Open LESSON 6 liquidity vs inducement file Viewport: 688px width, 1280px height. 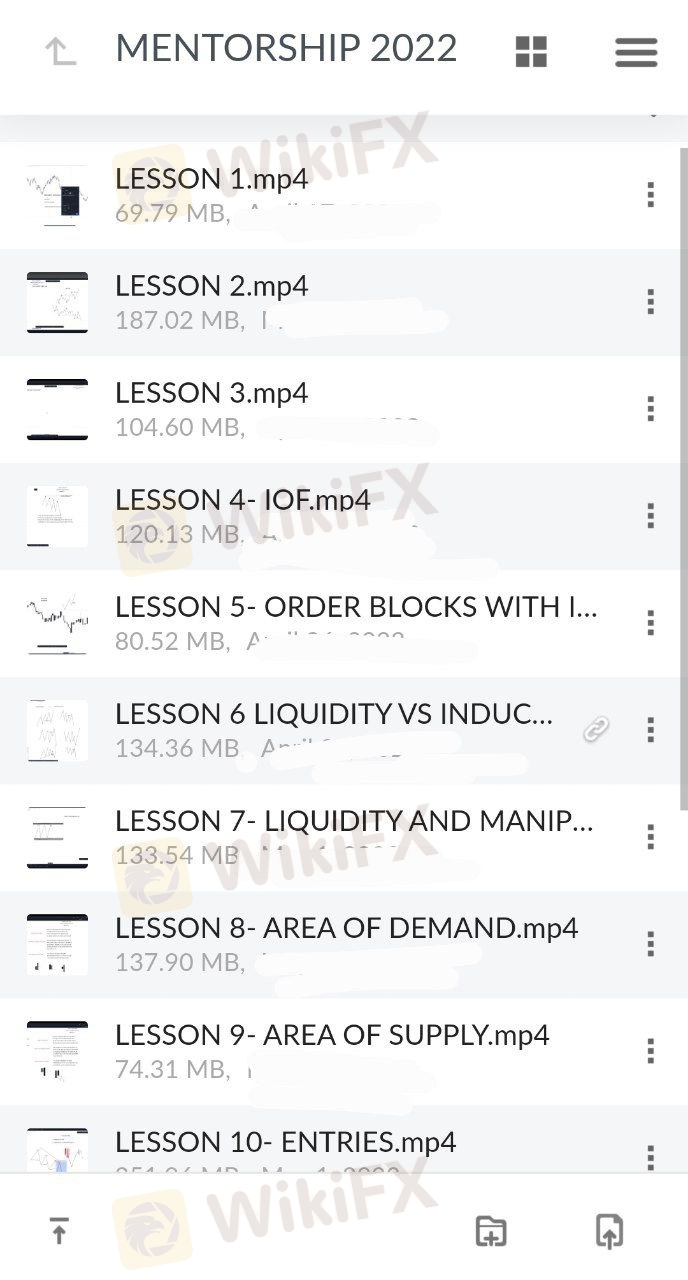click(x=333, y=714)
